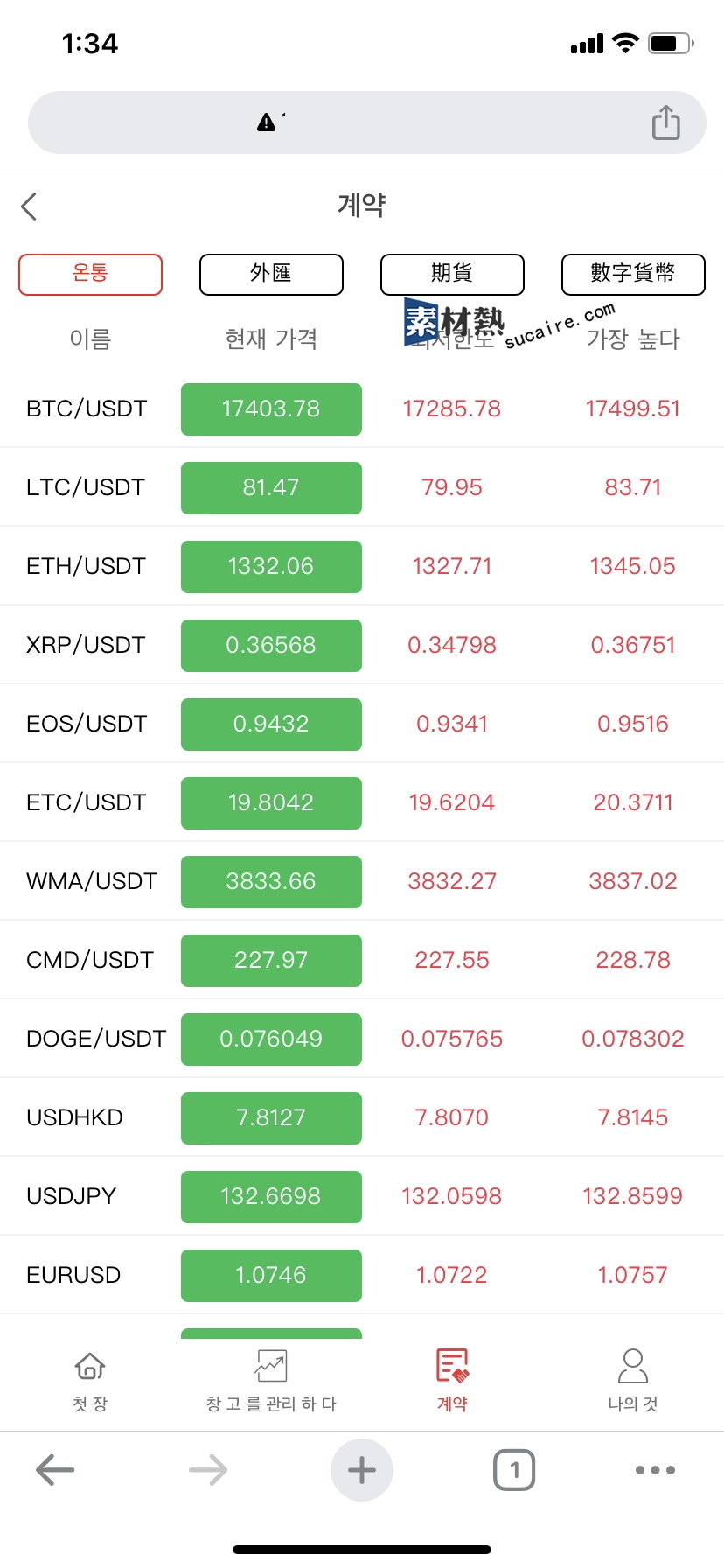The height and width of the screenshot is (1568, 724).
Task: Open the browser tab switcher
Action: tap(514, 1470)
